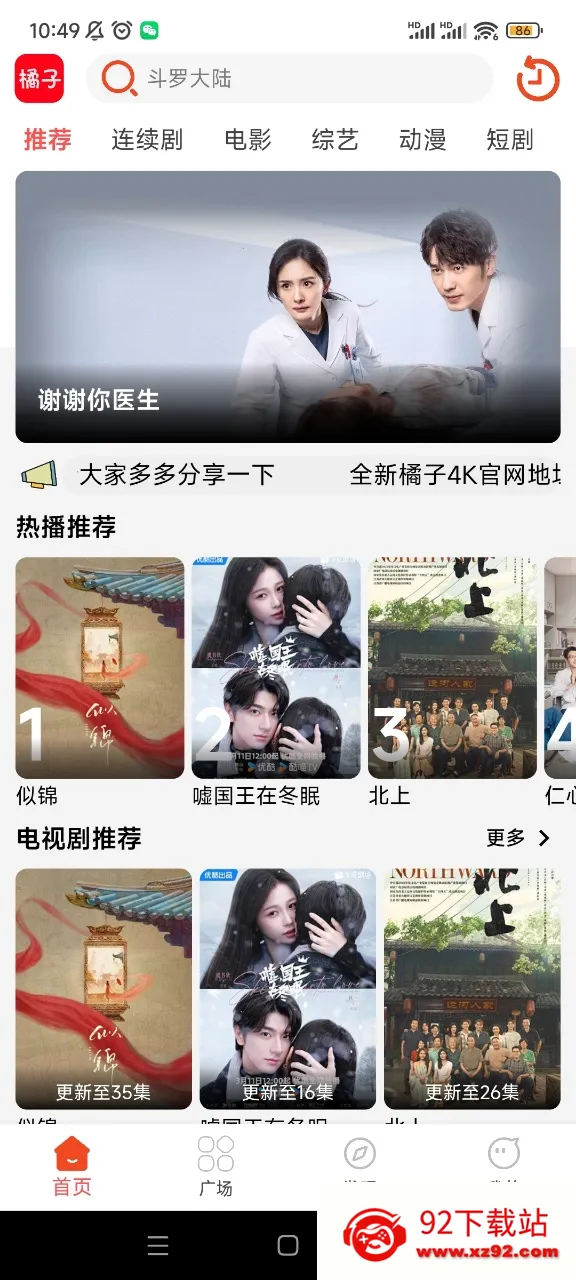Open 似锦 card showing 更新至35集

coord(103,988)
